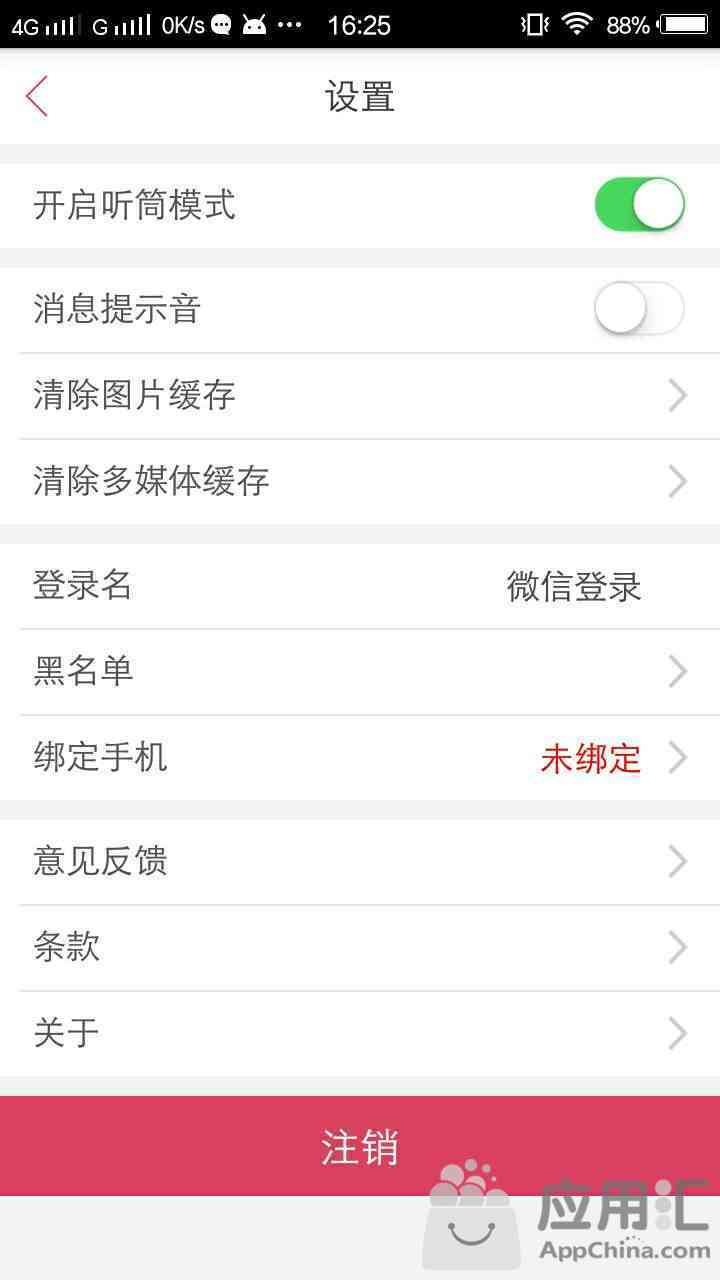Open the 关于 page

pos(360,1033)
